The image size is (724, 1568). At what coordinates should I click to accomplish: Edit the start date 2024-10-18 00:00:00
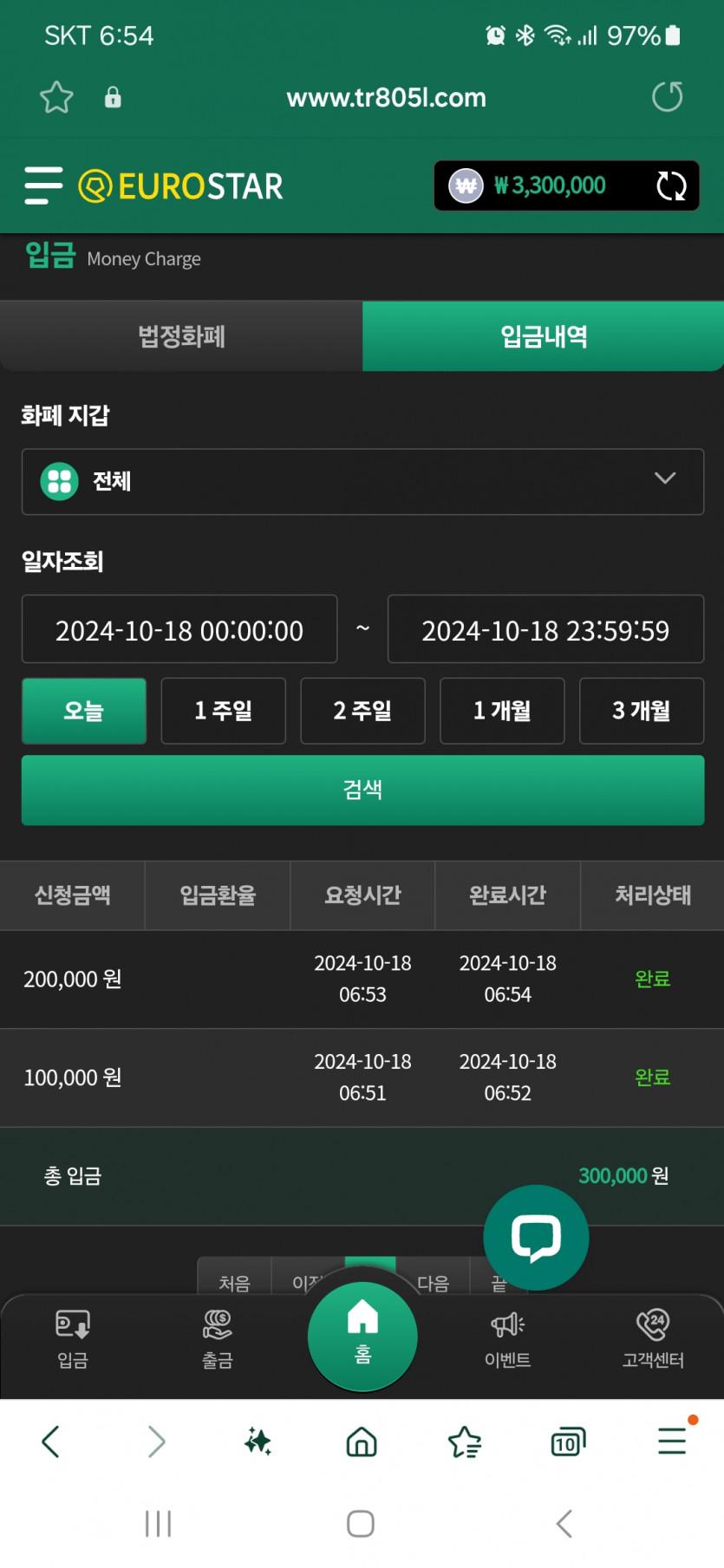[x=179, y=630]
